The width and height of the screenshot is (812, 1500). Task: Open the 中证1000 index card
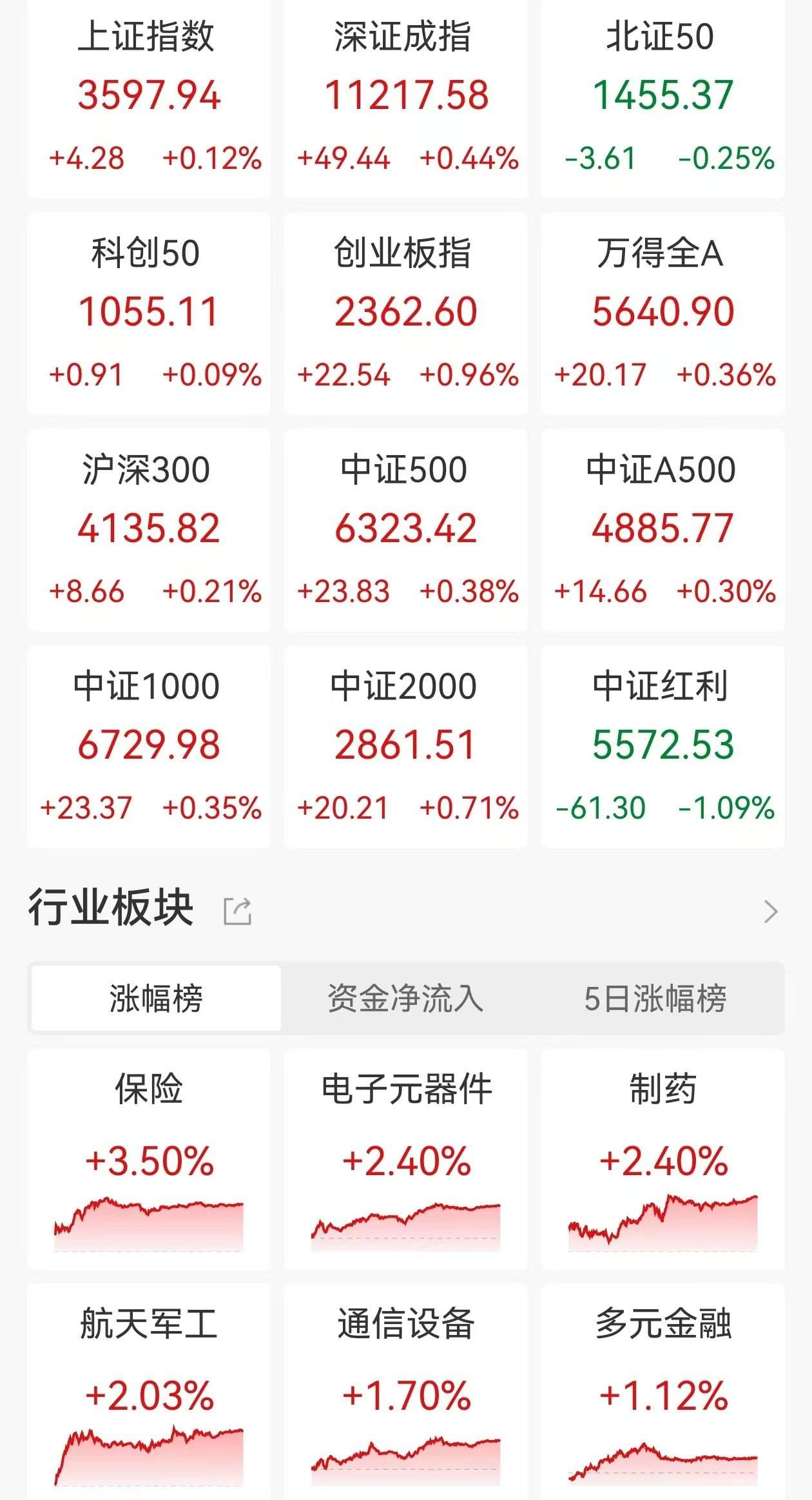(149, 746)
